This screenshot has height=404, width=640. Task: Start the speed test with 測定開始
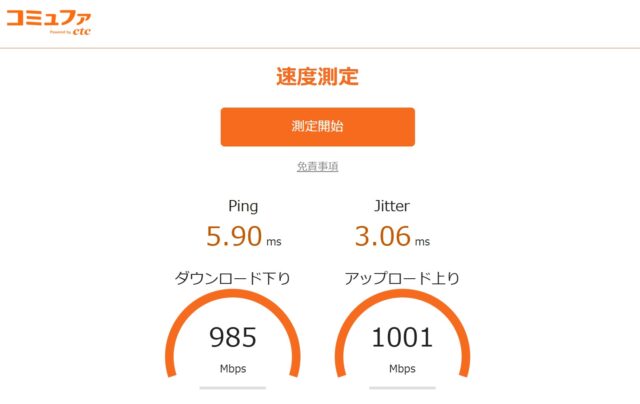(317, 127)
